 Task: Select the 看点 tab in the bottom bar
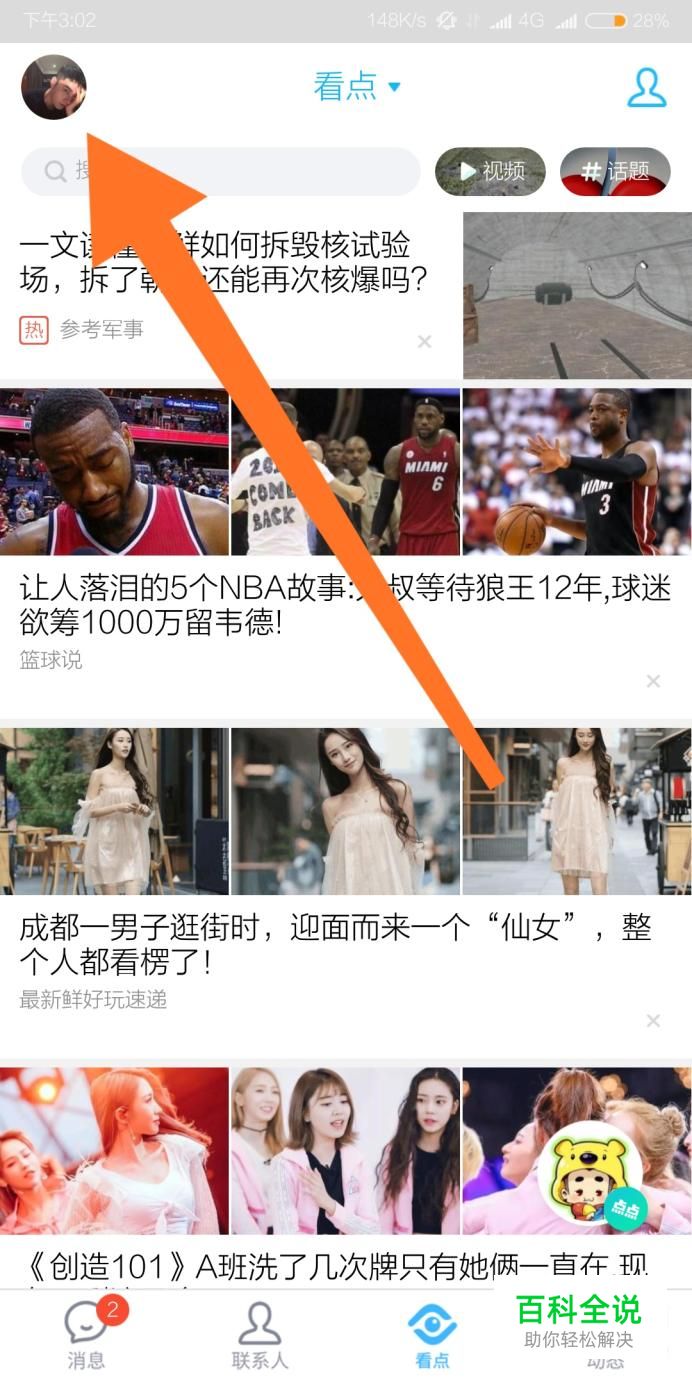tap(432, 1335)
